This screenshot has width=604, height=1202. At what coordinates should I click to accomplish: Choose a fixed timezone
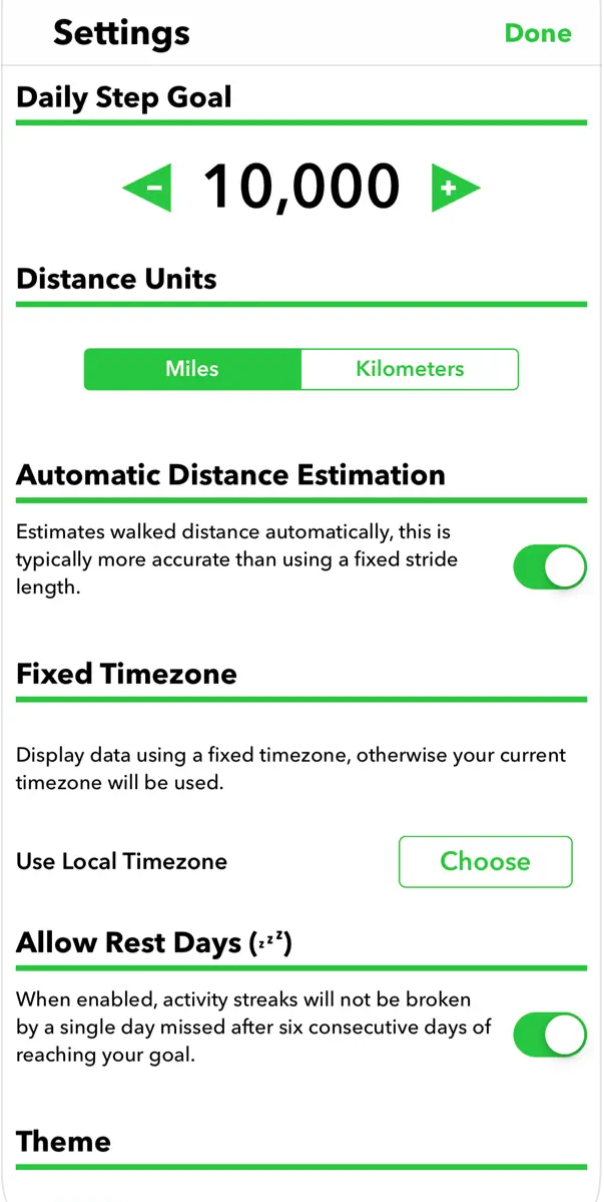tap(485, 862)
